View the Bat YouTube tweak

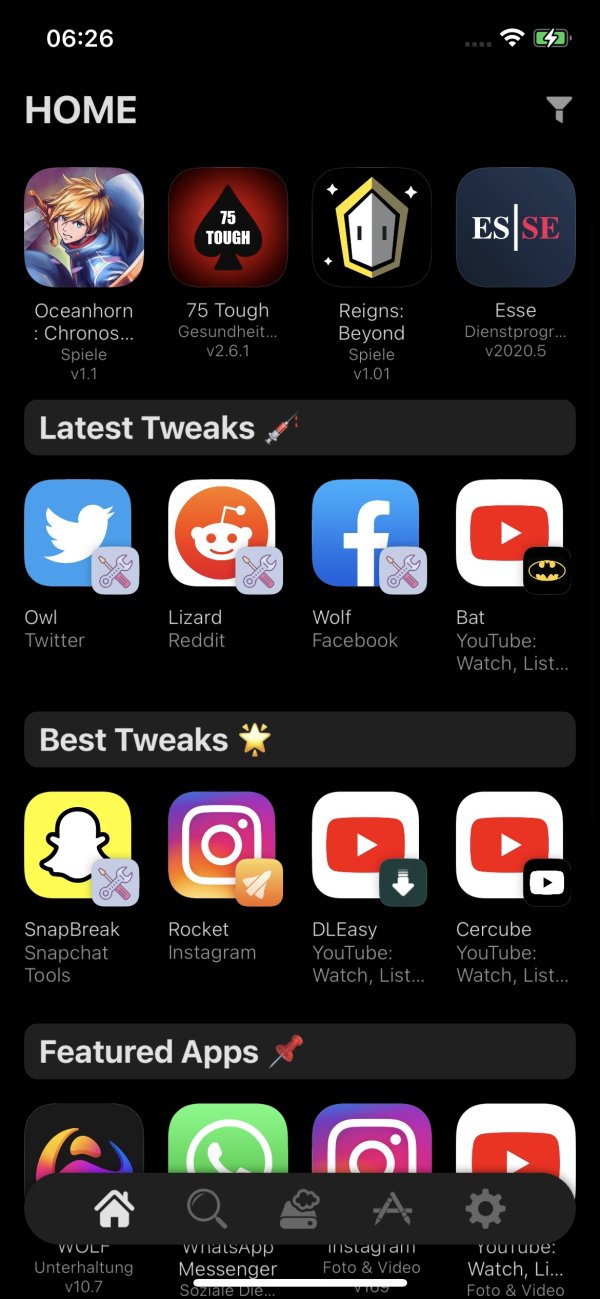click(510, 533)
